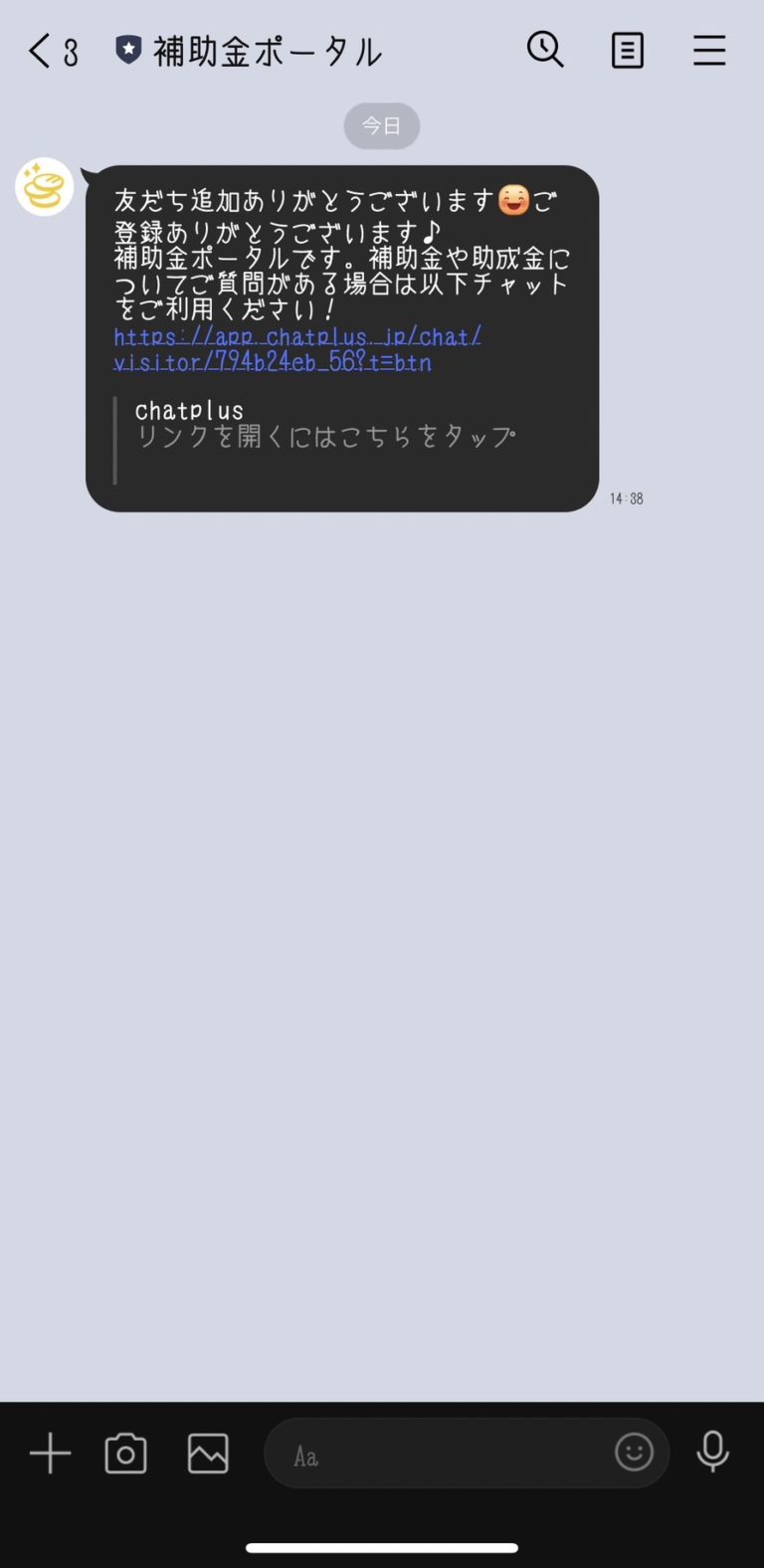Open the search within this chat
The image size is (764, 1568).
click(545, 50)
